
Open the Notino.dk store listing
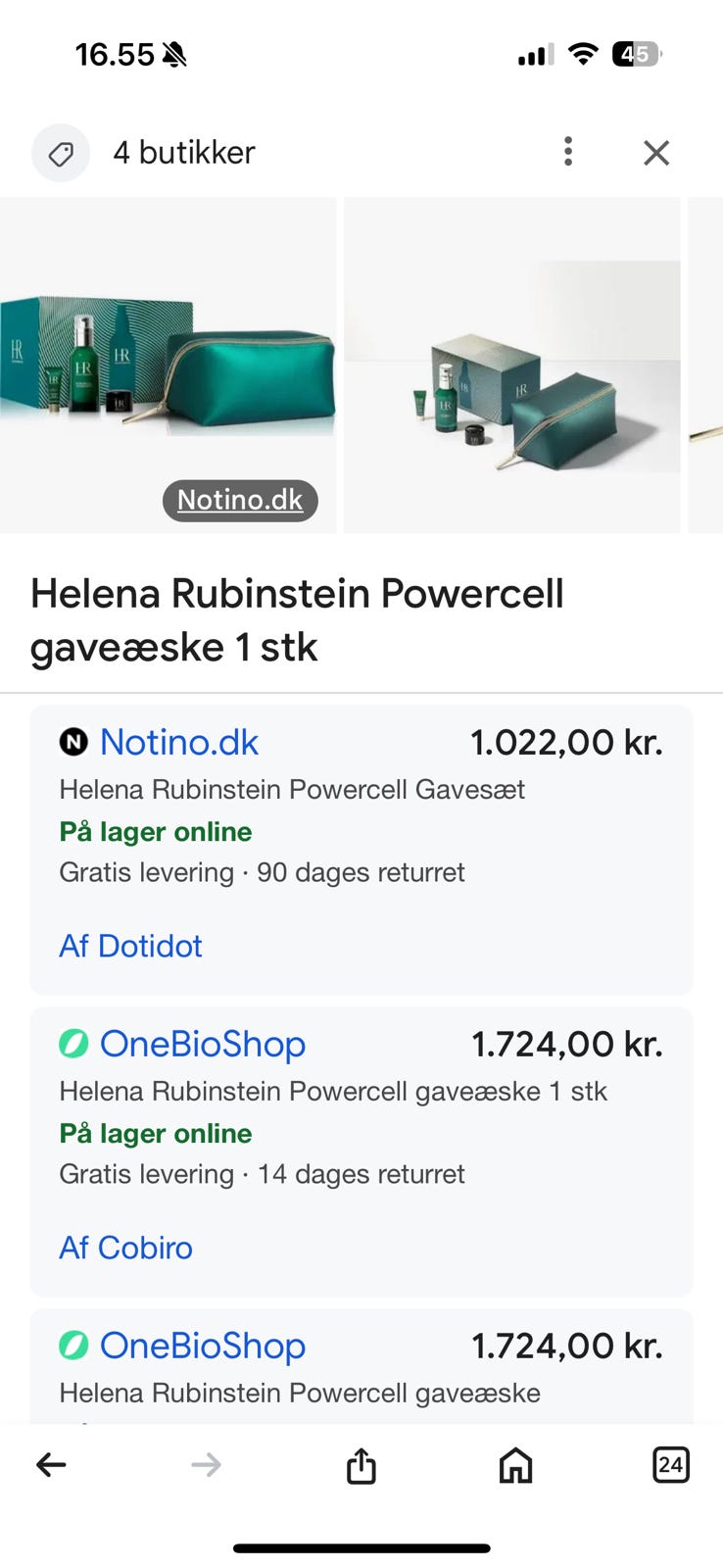(x=179, y=742)
